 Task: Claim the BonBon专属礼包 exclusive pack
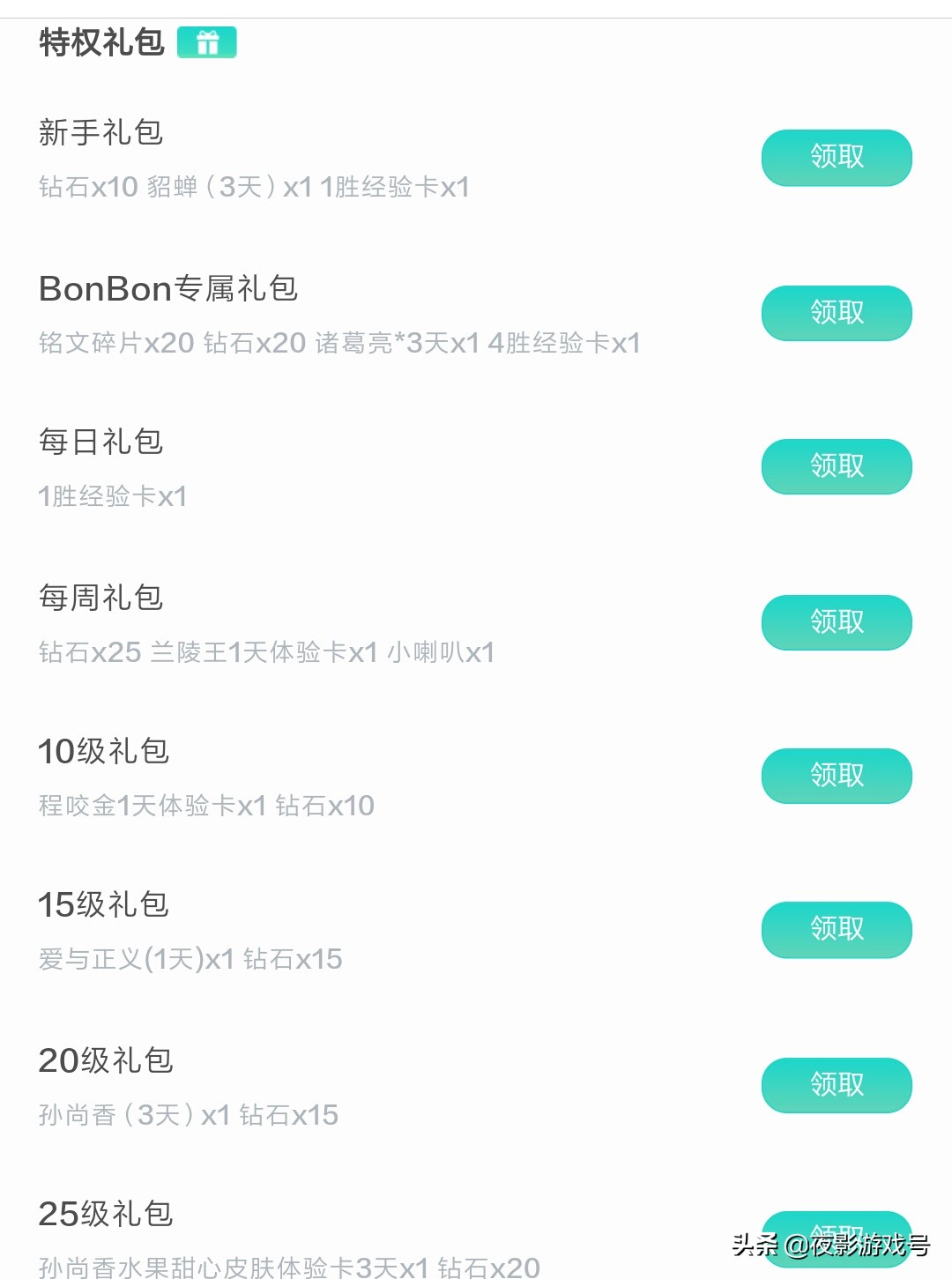click(836, 312)
